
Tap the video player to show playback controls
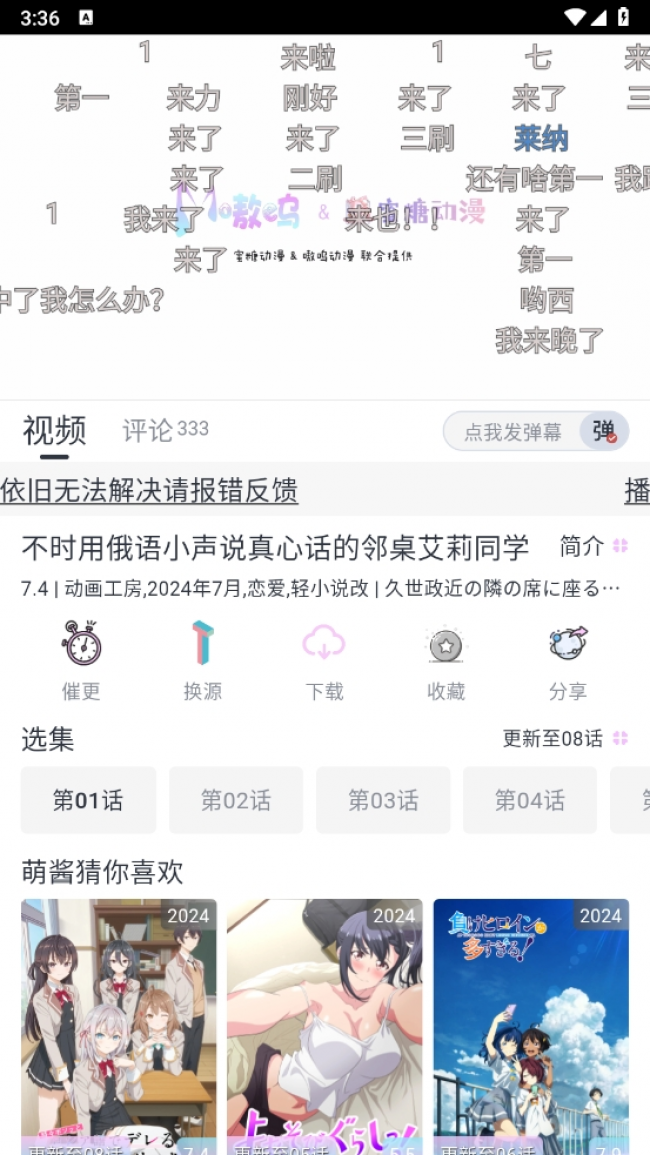(325, 217)
